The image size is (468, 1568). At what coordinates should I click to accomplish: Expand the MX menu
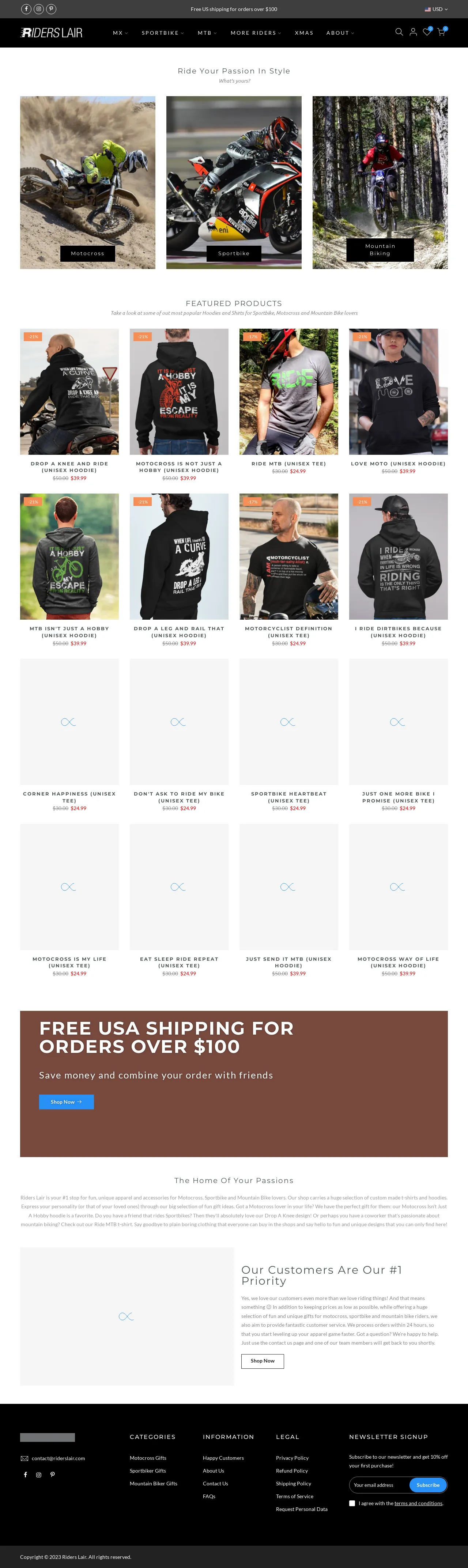tap(120, 33)
